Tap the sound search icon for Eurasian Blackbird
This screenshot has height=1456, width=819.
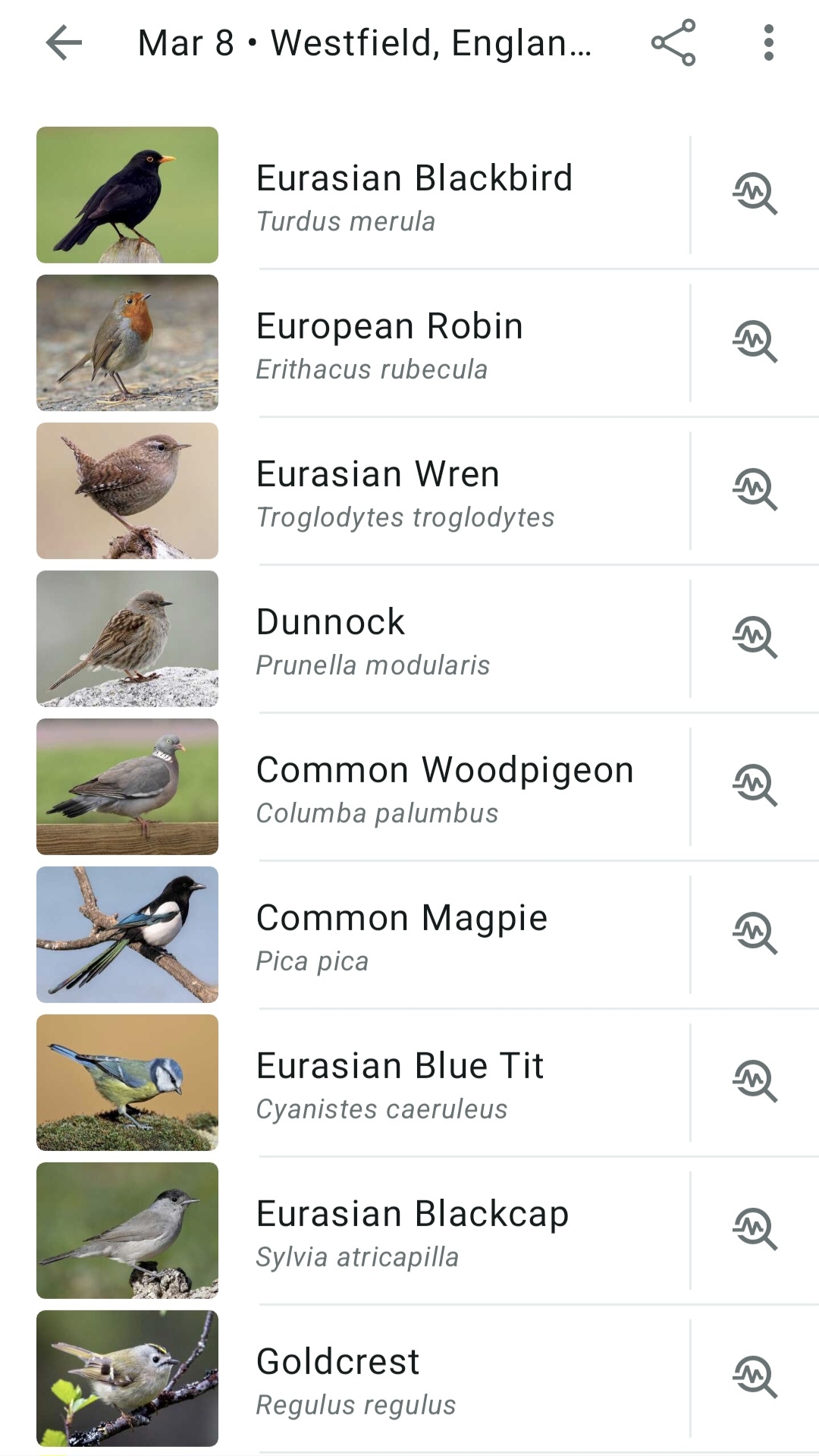[755, 194]
